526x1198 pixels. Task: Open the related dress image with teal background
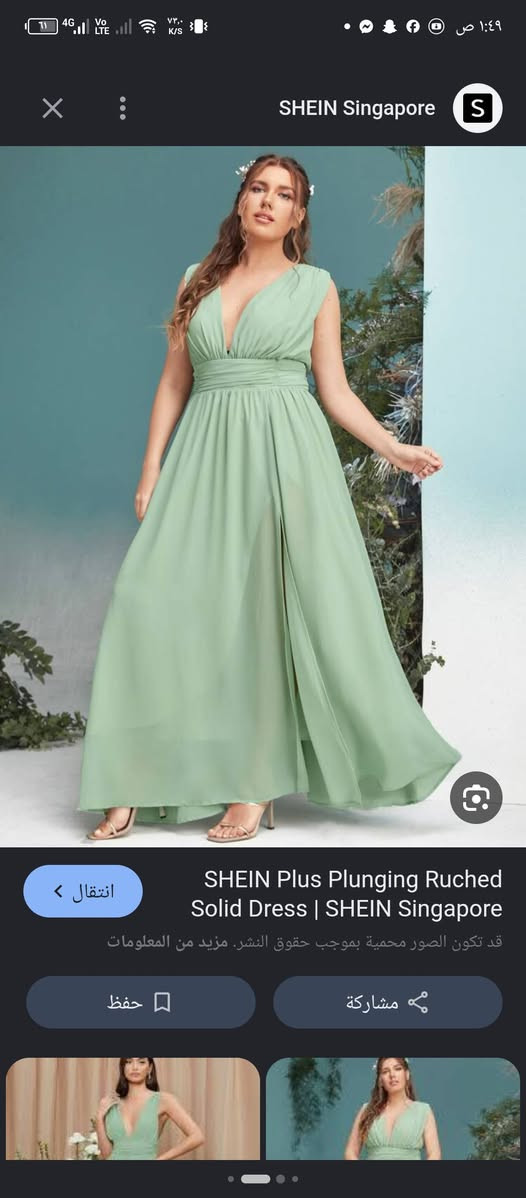(x=393, y=1109)
